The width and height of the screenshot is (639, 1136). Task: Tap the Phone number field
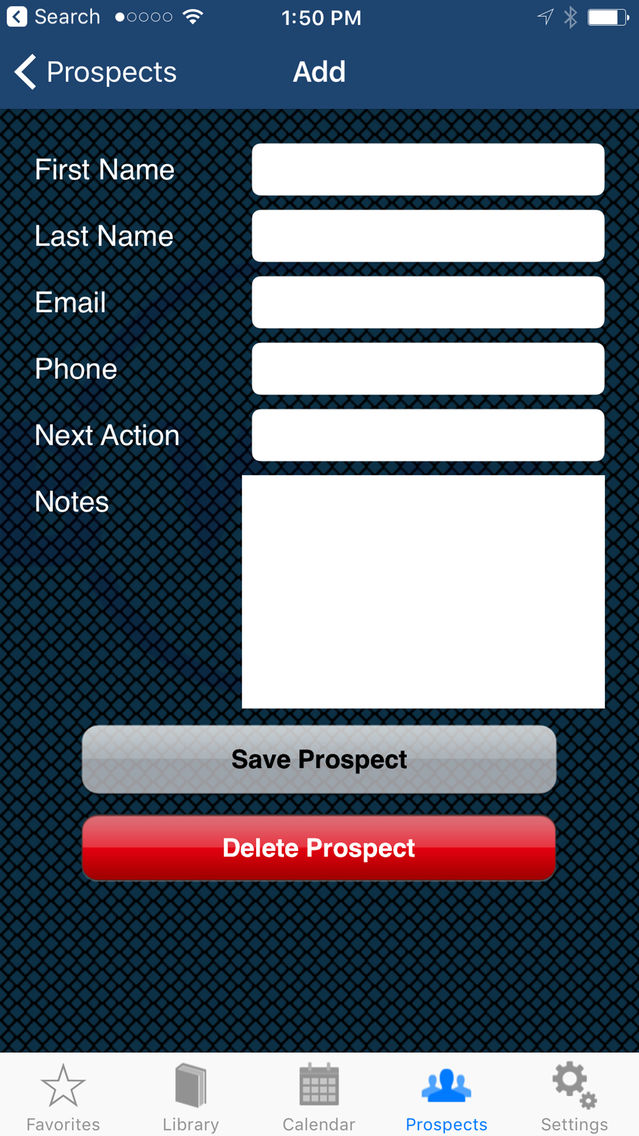coord(428,369)
